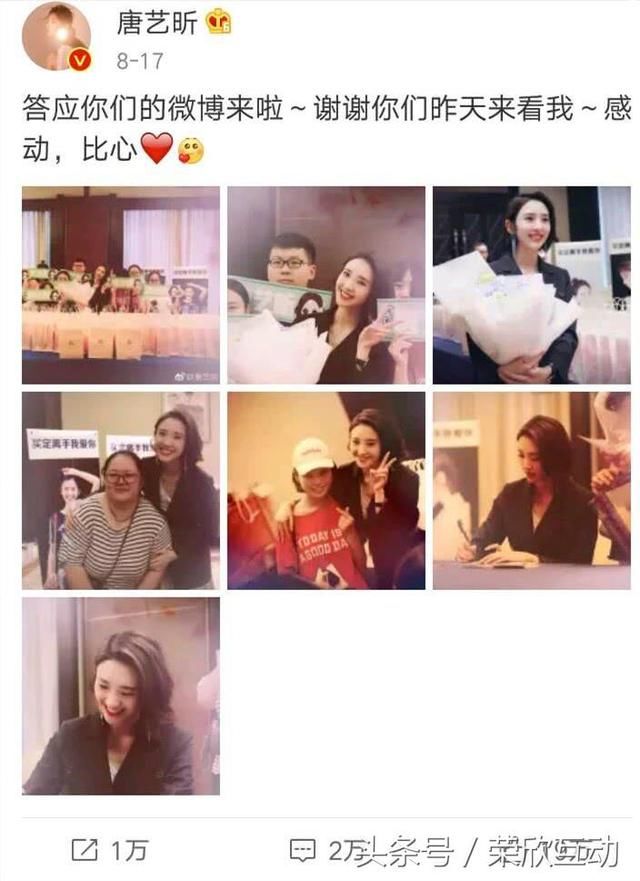
Task: View the photo of her signing autographs
Action: (531, 490)
